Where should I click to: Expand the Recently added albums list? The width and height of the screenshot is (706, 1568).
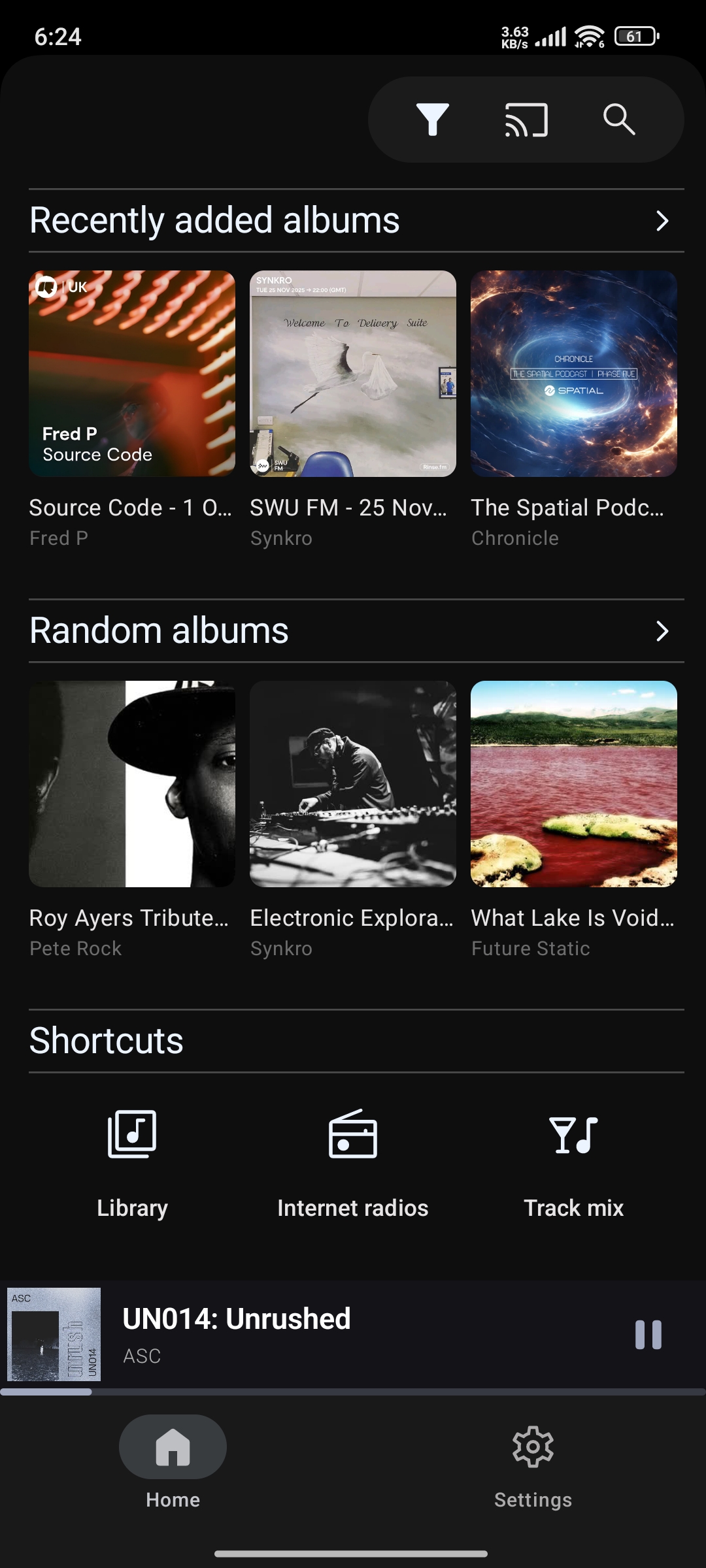[662, 221]
